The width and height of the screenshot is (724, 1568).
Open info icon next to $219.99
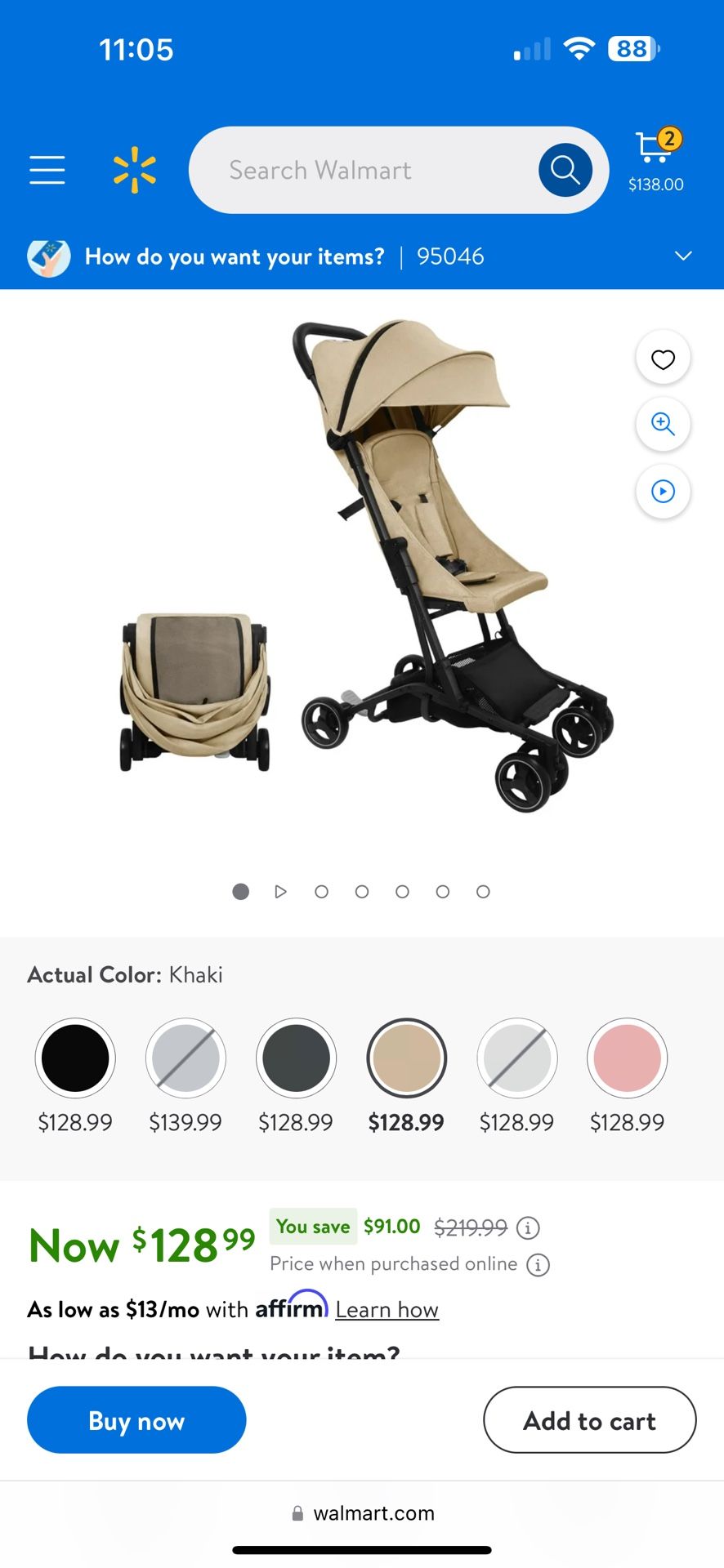click(x=529, y=1227)
